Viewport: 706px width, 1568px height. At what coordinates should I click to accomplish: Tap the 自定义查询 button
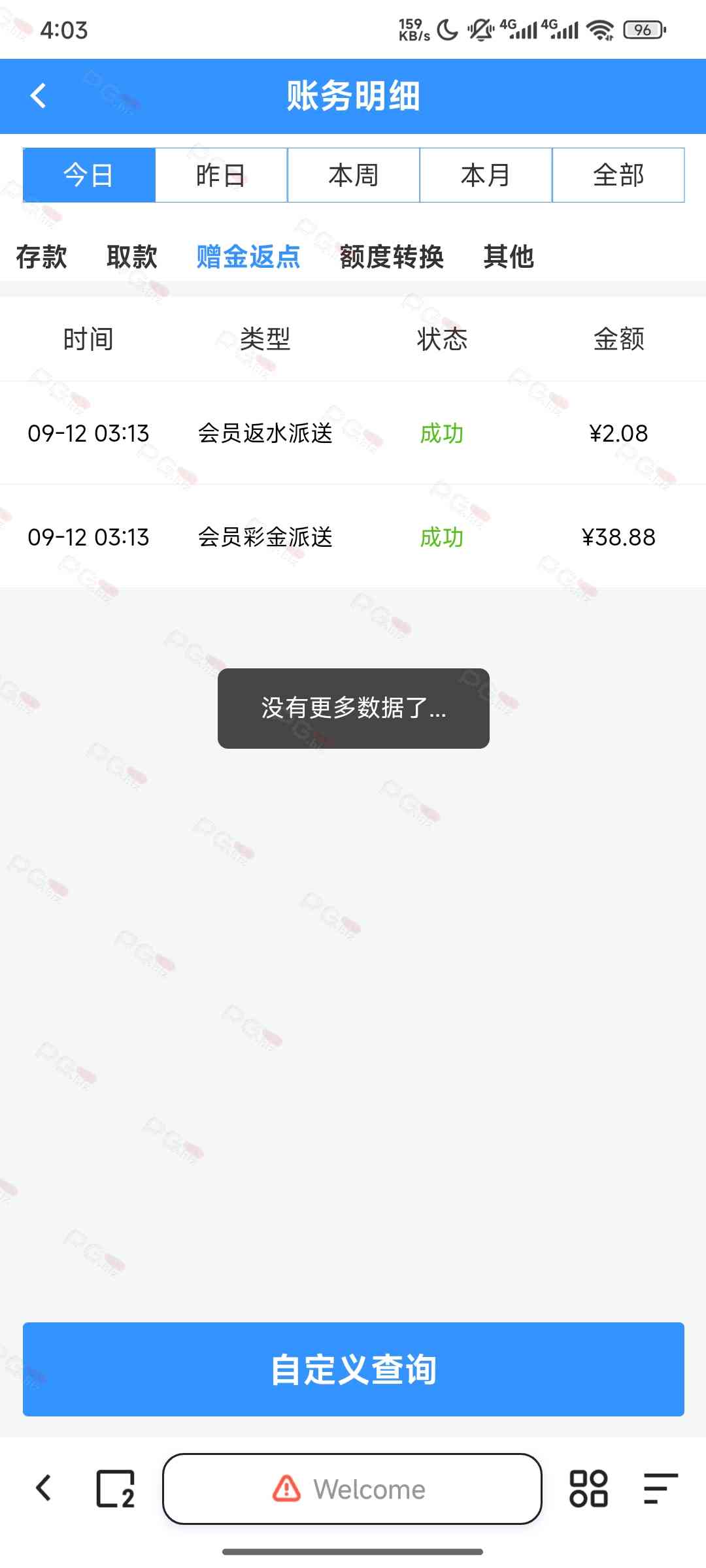353,1369
